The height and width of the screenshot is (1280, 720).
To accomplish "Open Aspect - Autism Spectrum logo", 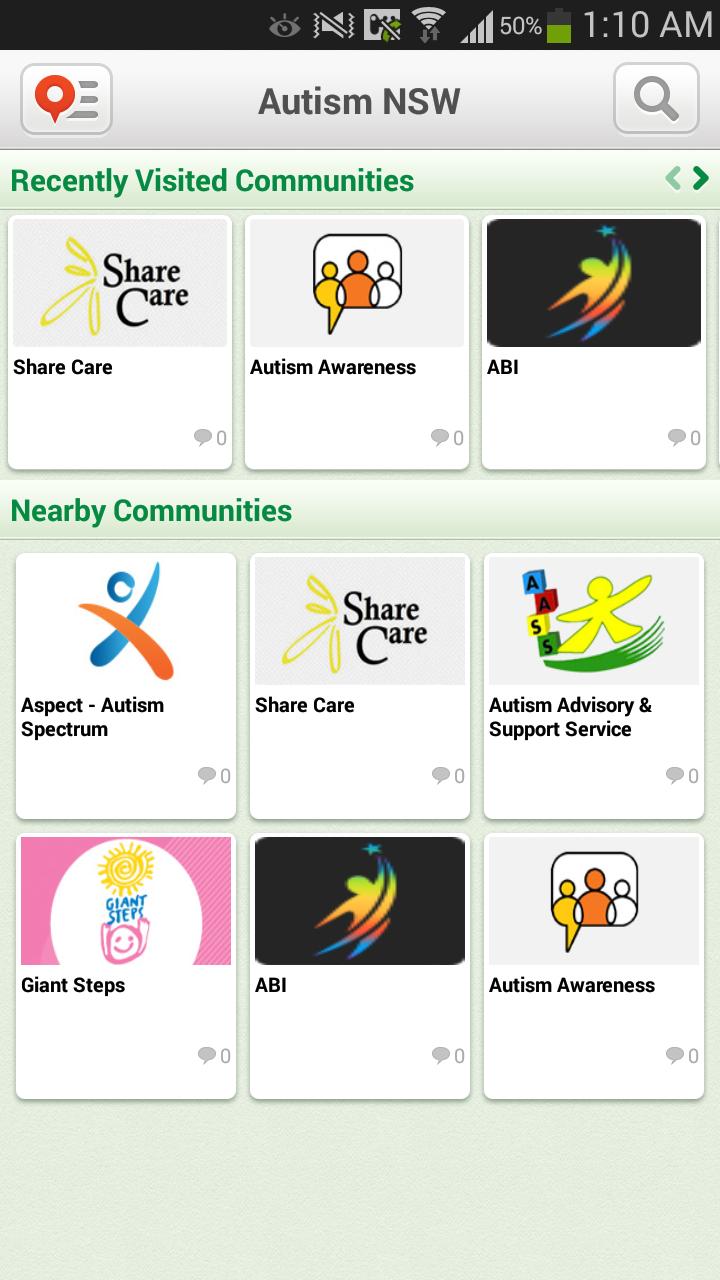I will [x=125, y=620].
